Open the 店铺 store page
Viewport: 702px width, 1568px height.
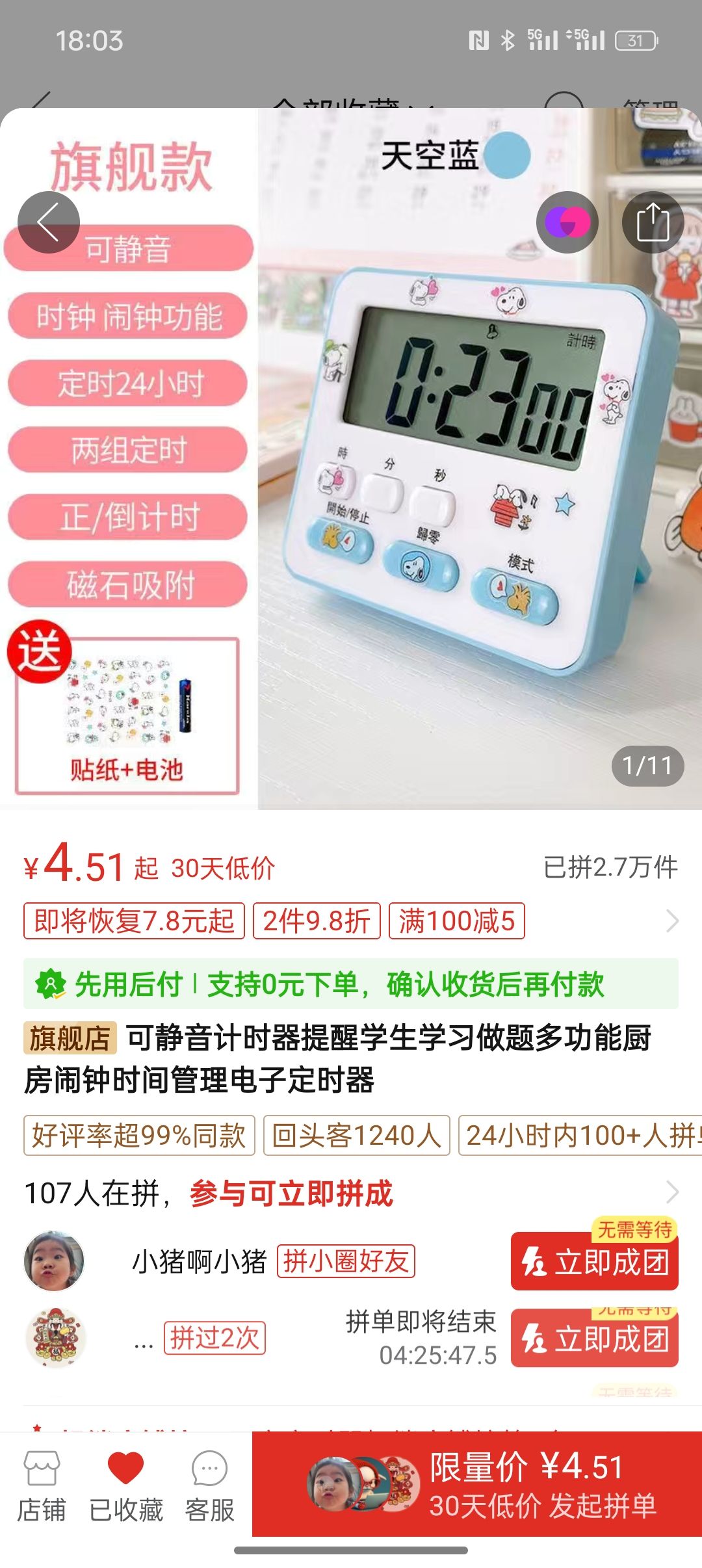point(42,1486)
